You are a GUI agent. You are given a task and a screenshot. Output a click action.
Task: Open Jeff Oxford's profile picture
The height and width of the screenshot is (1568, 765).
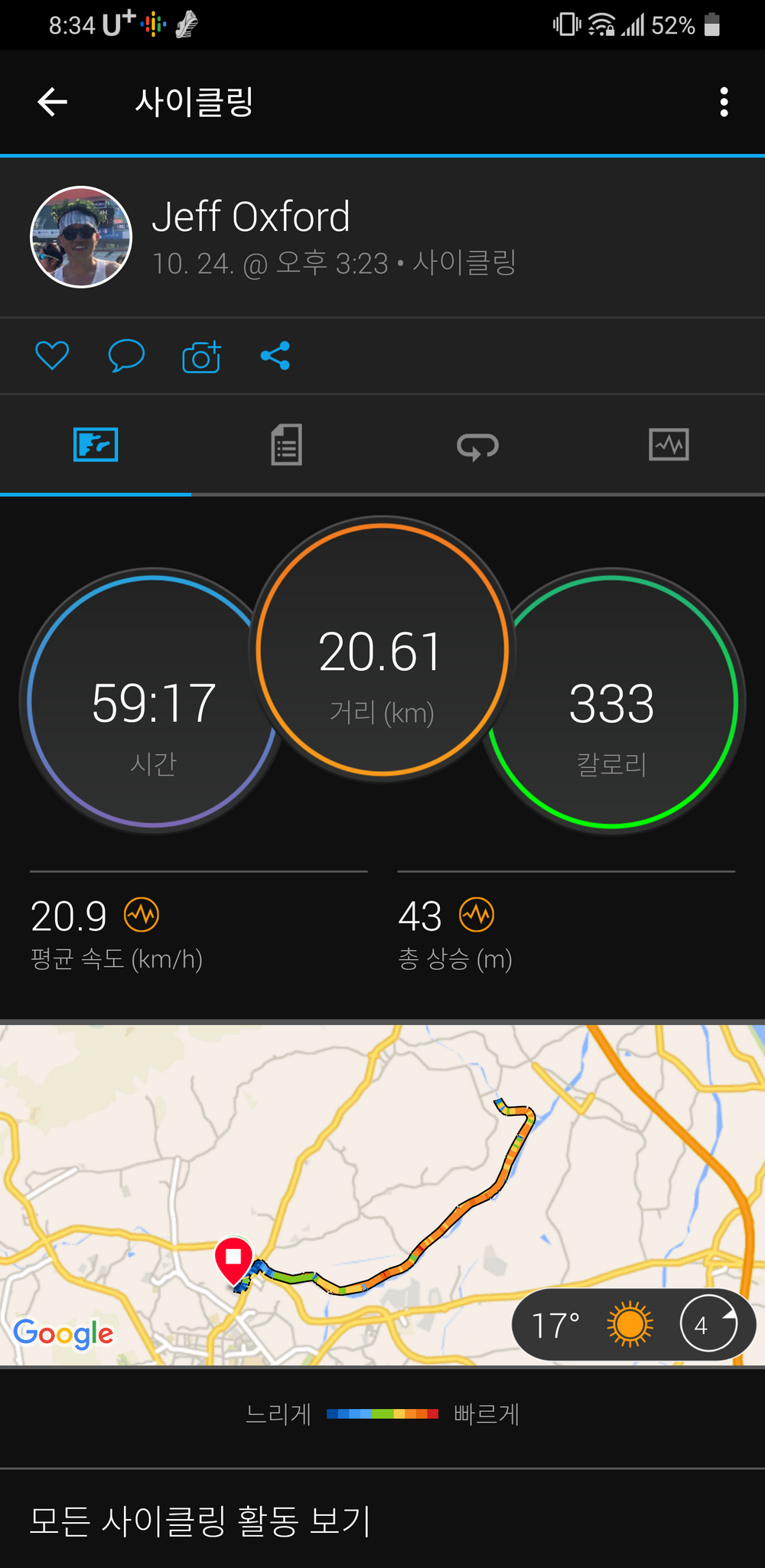click(80, 237)
